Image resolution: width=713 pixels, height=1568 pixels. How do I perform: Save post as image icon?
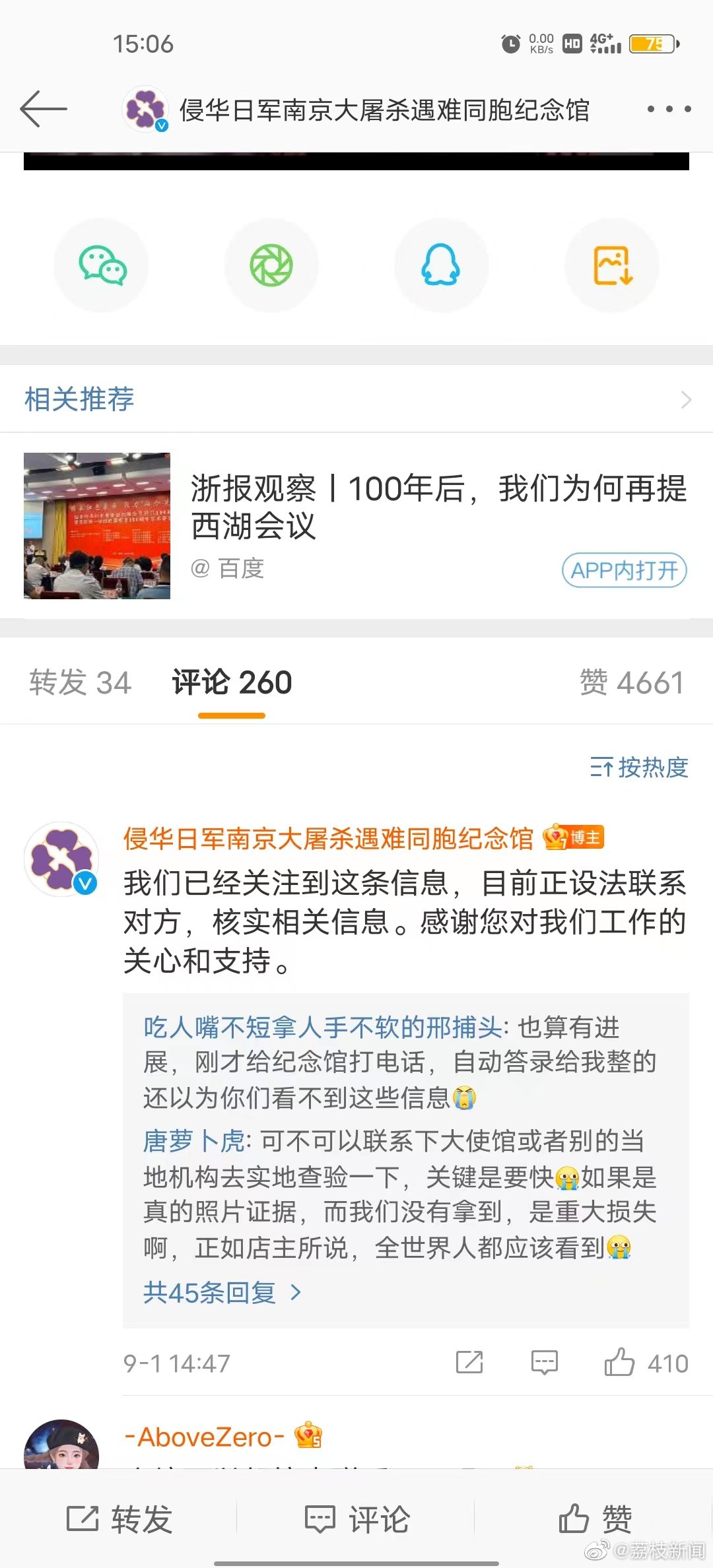[613, 265]
